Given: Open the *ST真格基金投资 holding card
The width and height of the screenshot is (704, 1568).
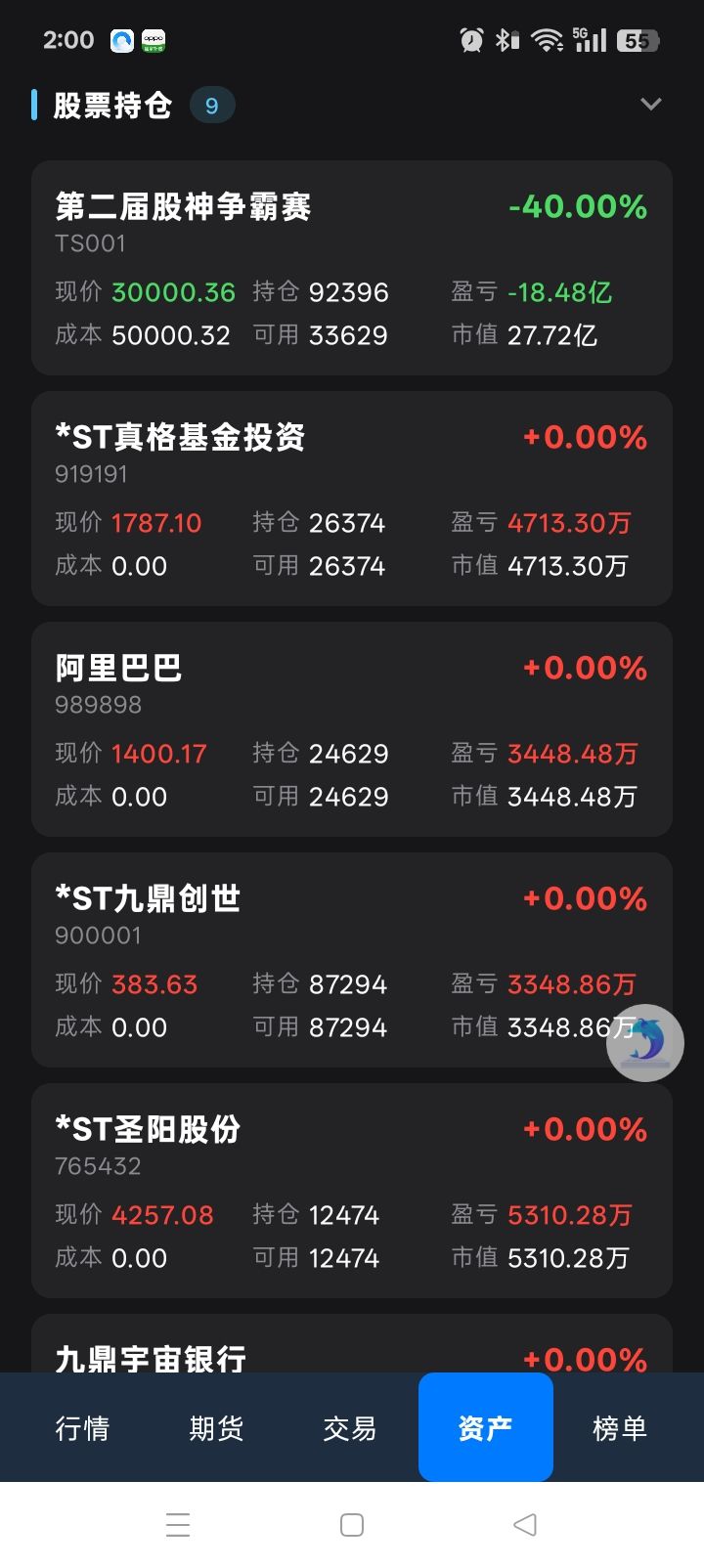Looking at the screenshot, I should coord(352,499).
